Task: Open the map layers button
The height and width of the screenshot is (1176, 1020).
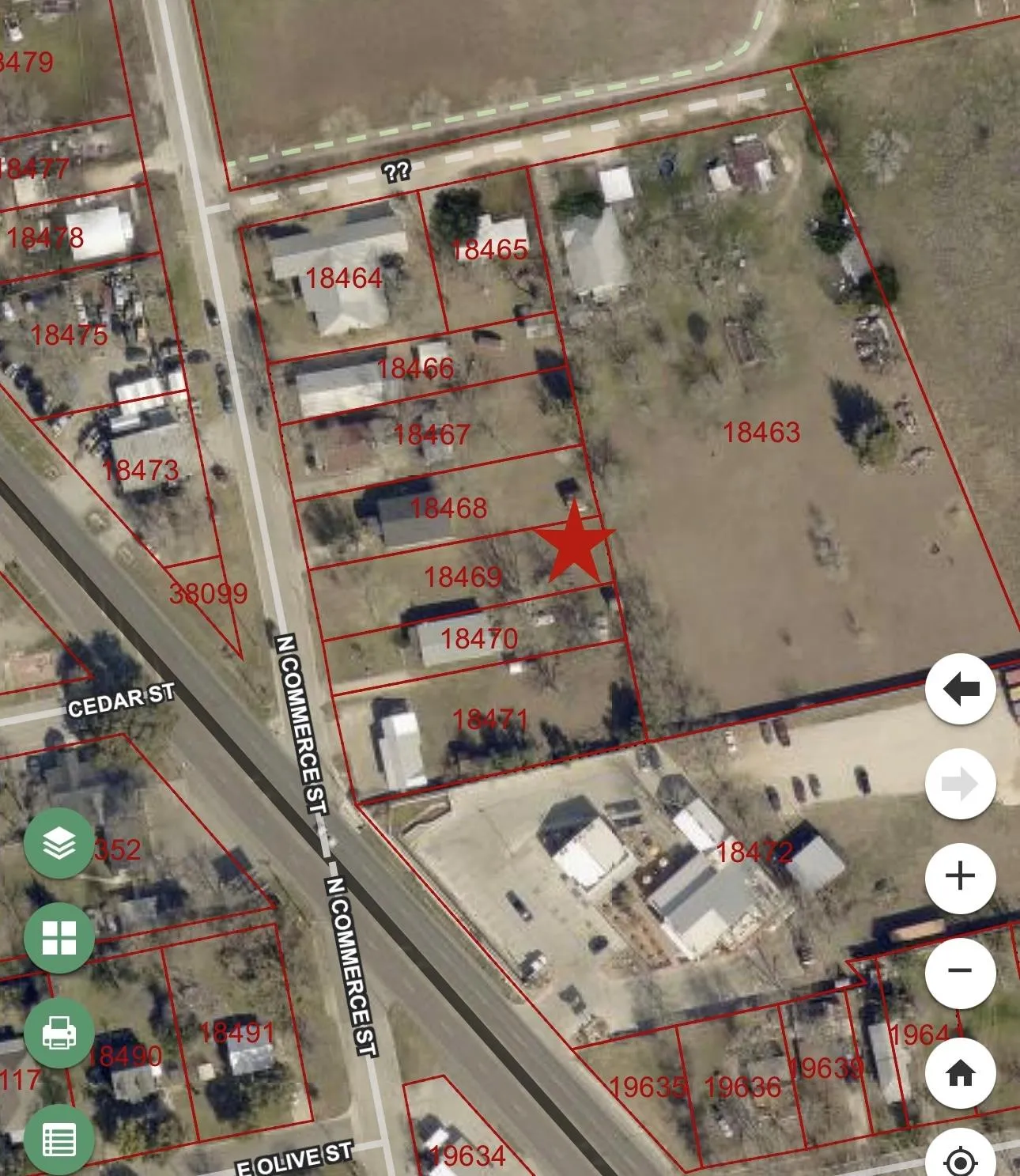Action: click(x=59, y=844)
